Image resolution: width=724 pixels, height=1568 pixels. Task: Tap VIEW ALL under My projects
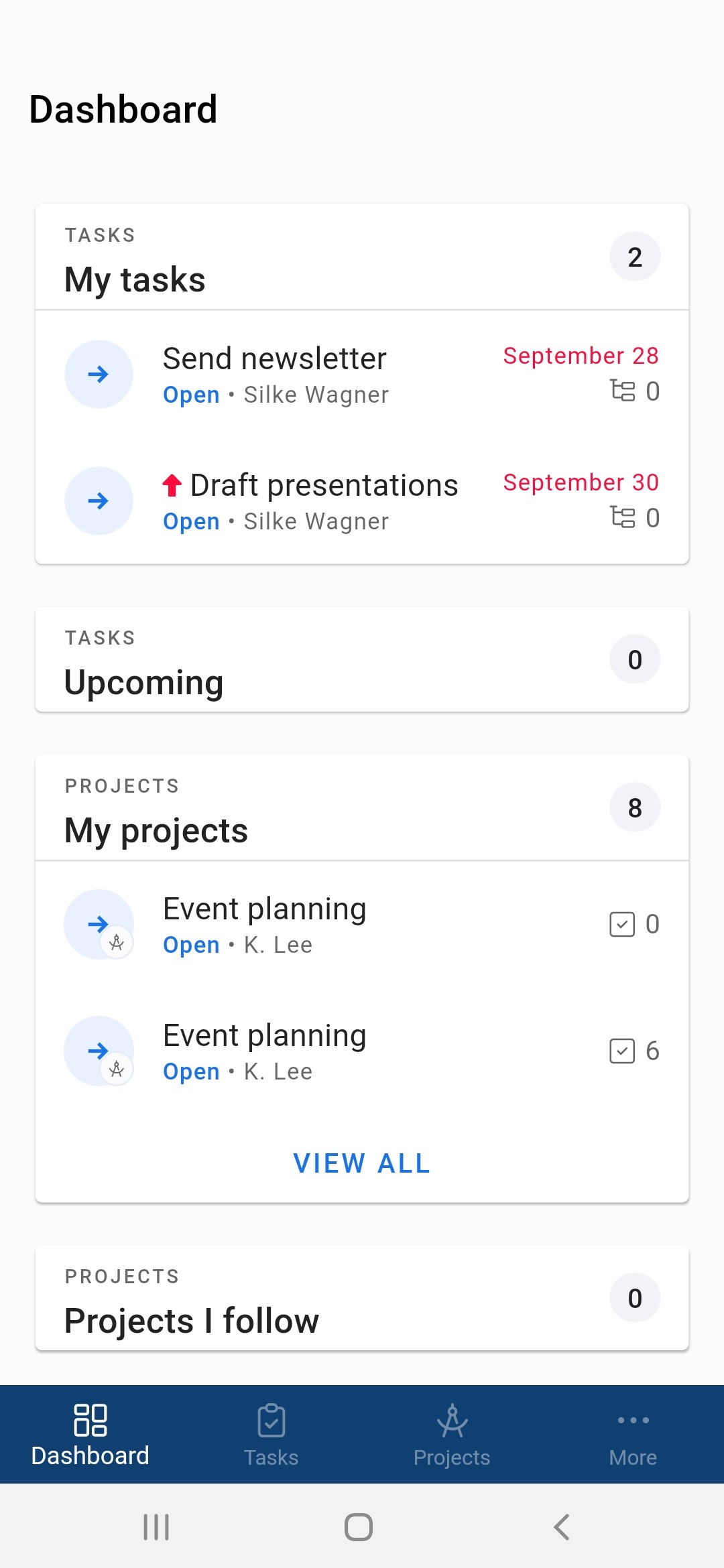362,1163
